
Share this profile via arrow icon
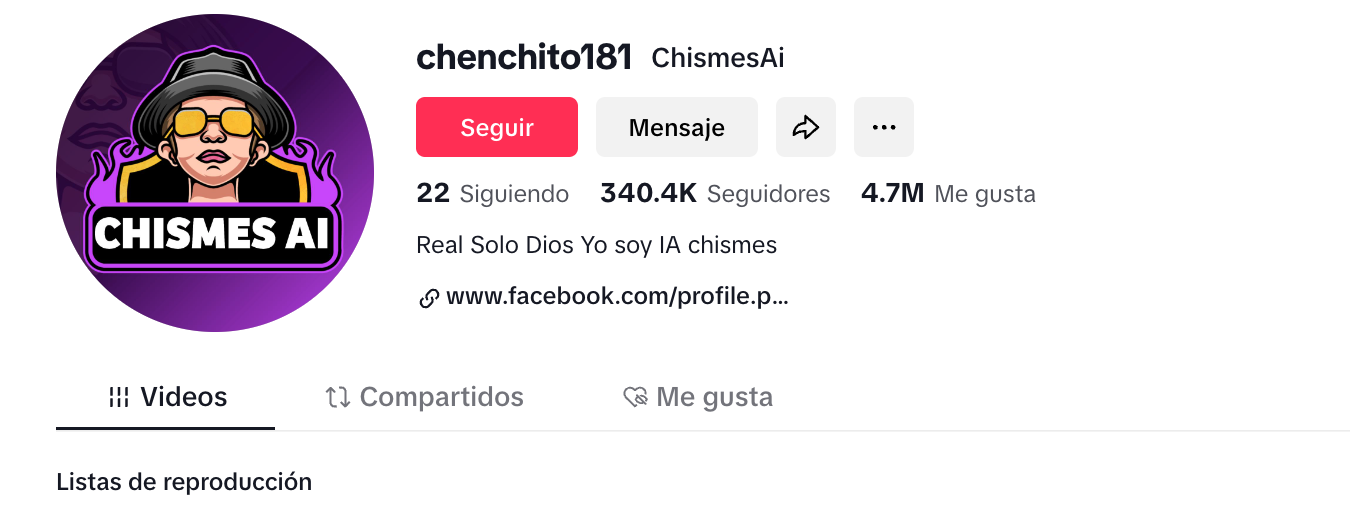coord(805,127)
